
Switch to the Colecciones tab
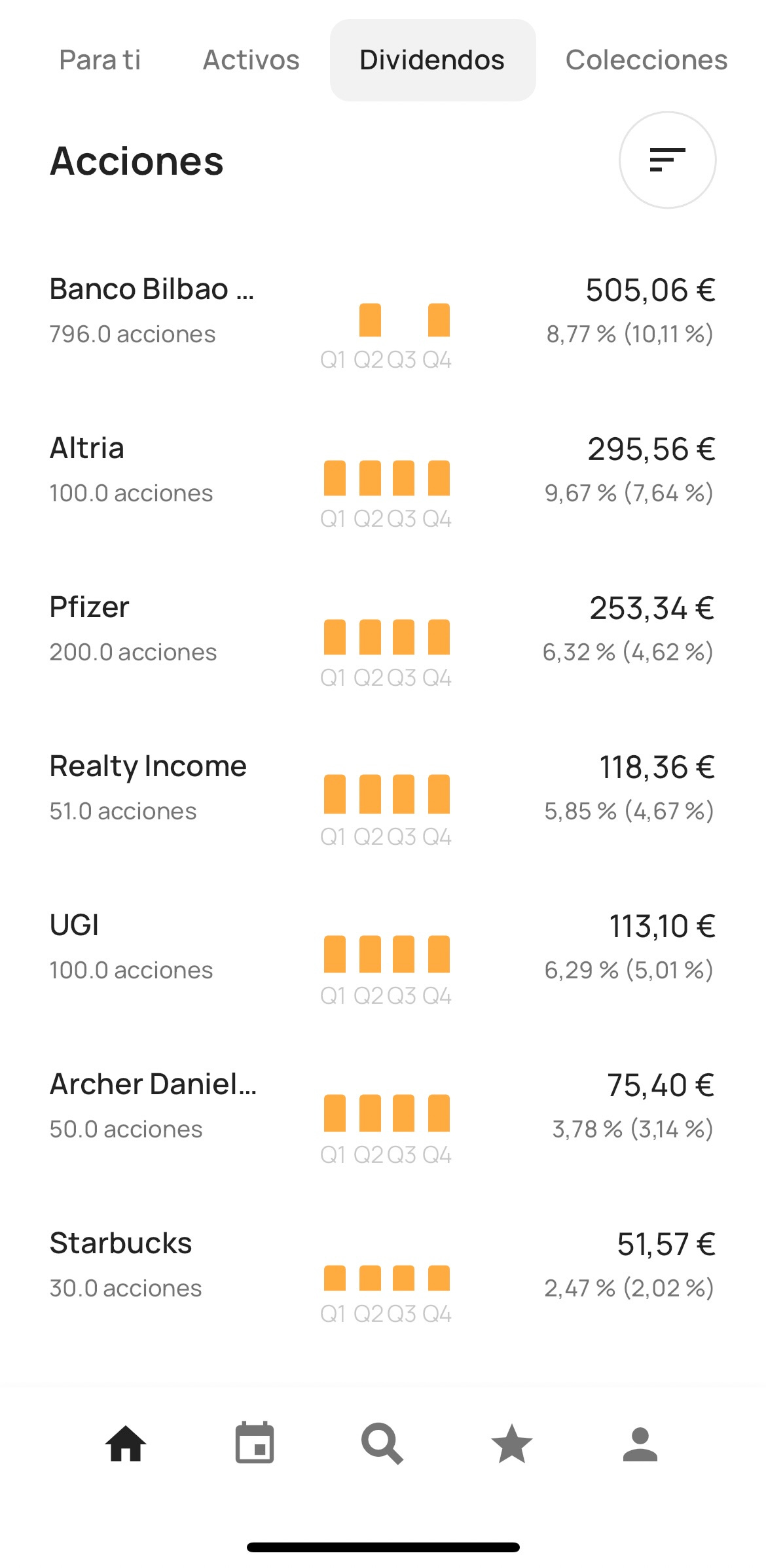[x=647, y=60]
